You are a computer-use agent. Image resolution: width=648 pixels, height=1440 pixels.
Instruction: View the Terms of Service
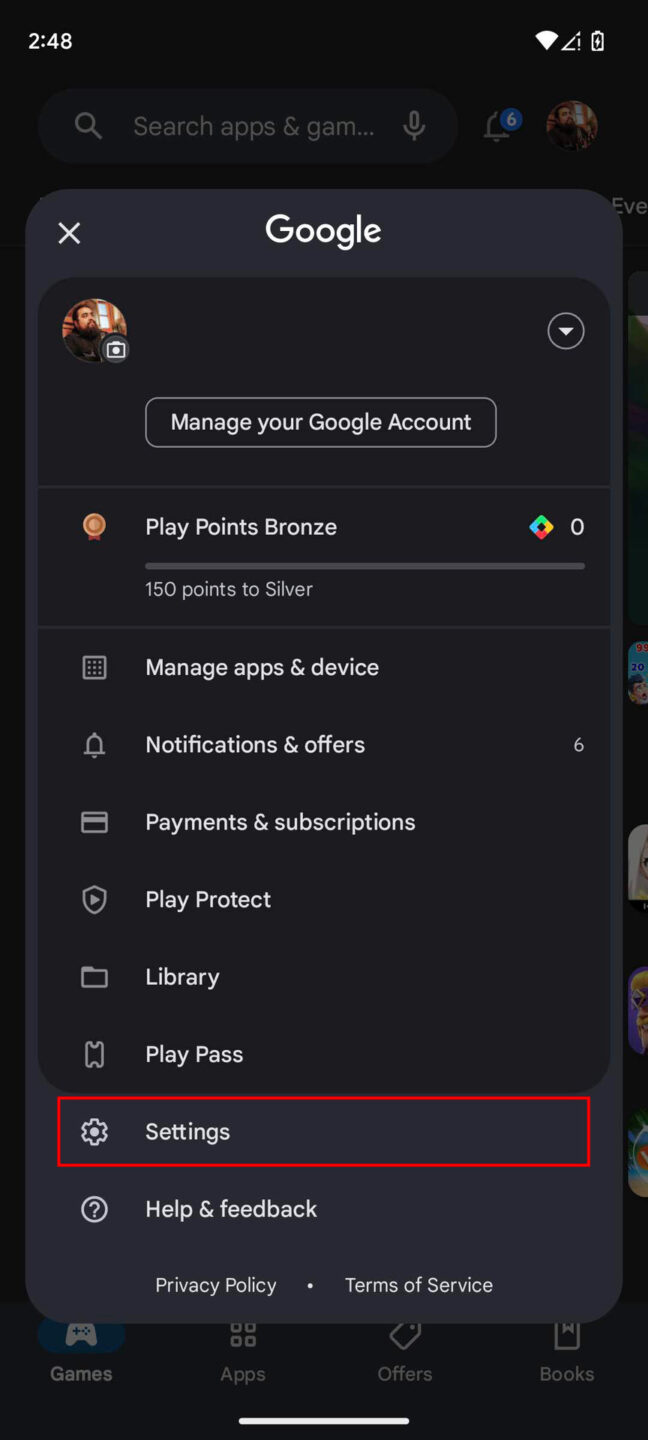419,1286
